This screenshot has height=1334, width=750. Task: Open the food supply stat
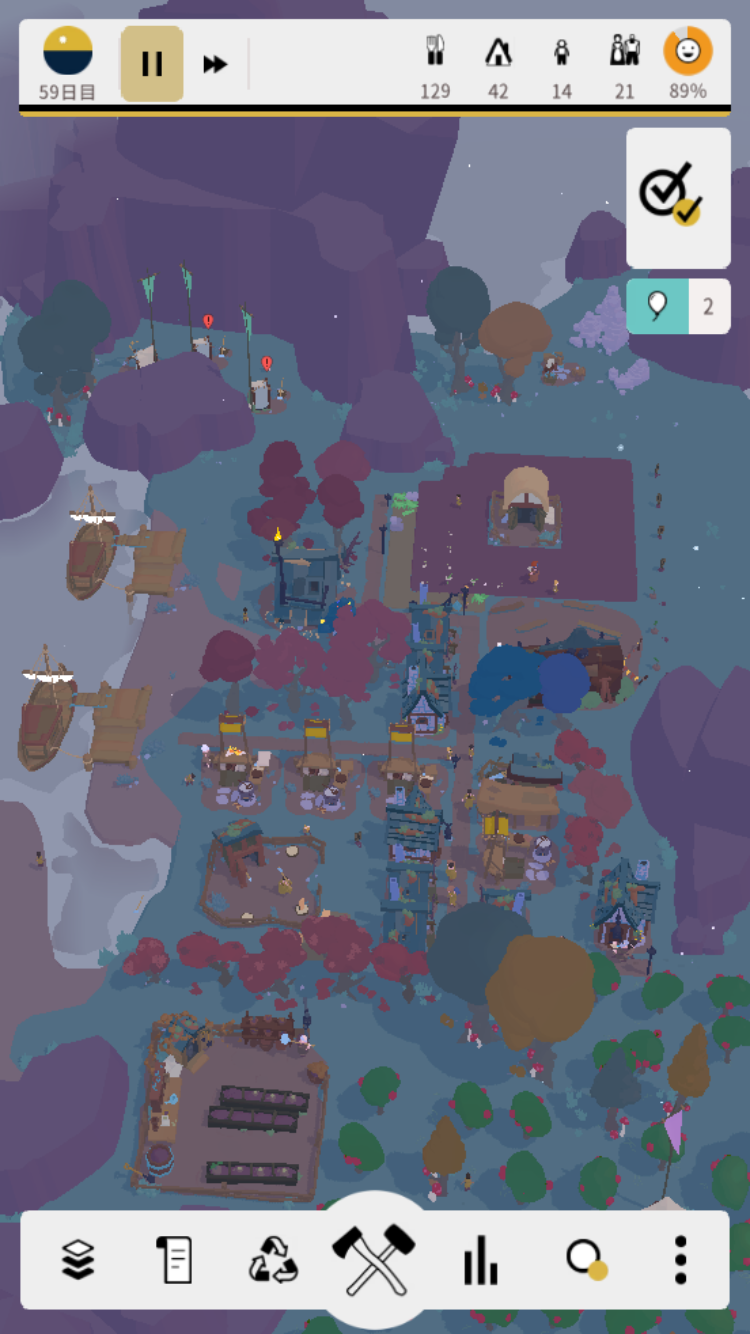(x=435, y=62)
